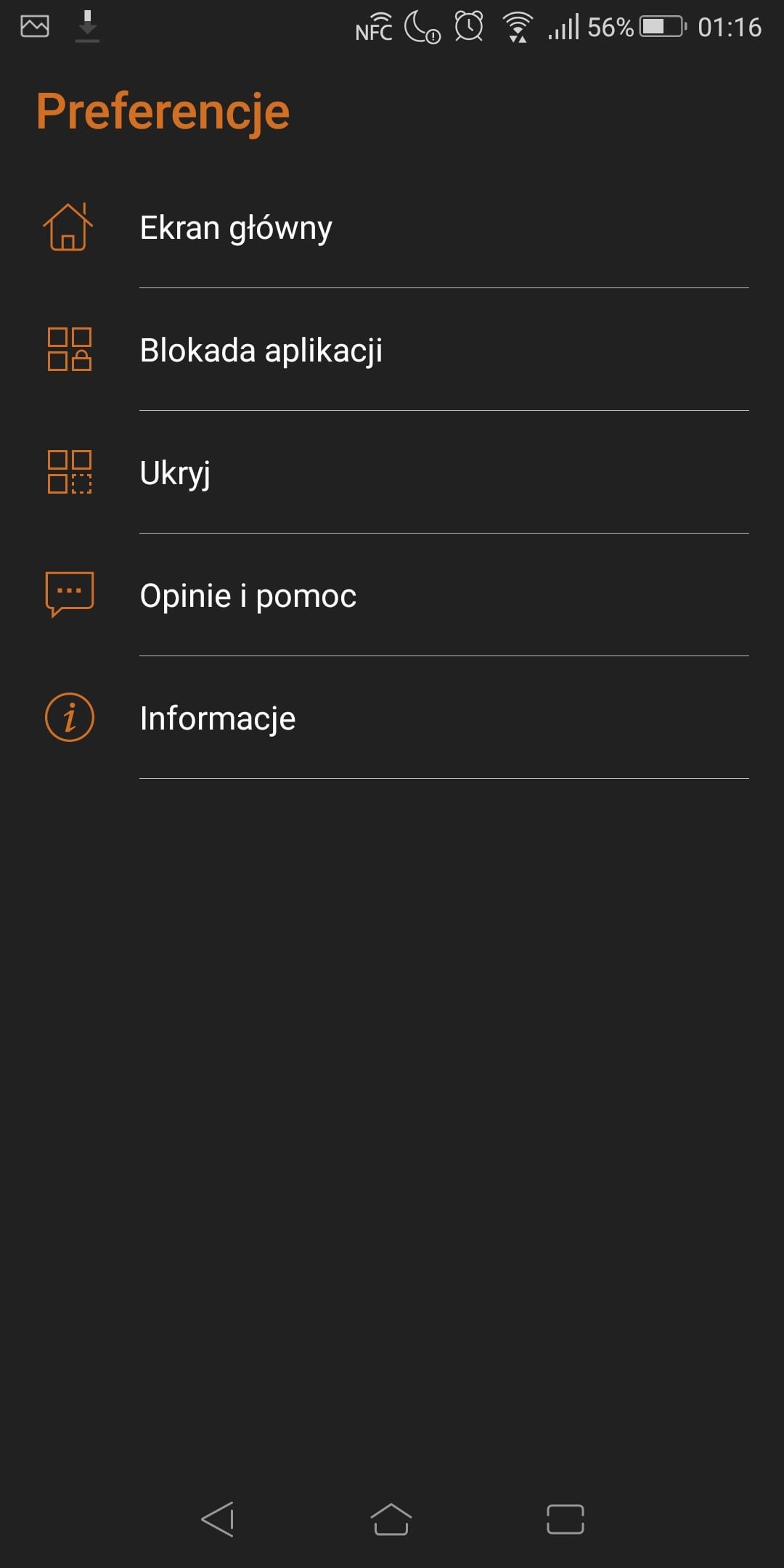Open Opinie i pomoc
The height and width of the screenshot is (1568, 784).
(x=392, y=595)
